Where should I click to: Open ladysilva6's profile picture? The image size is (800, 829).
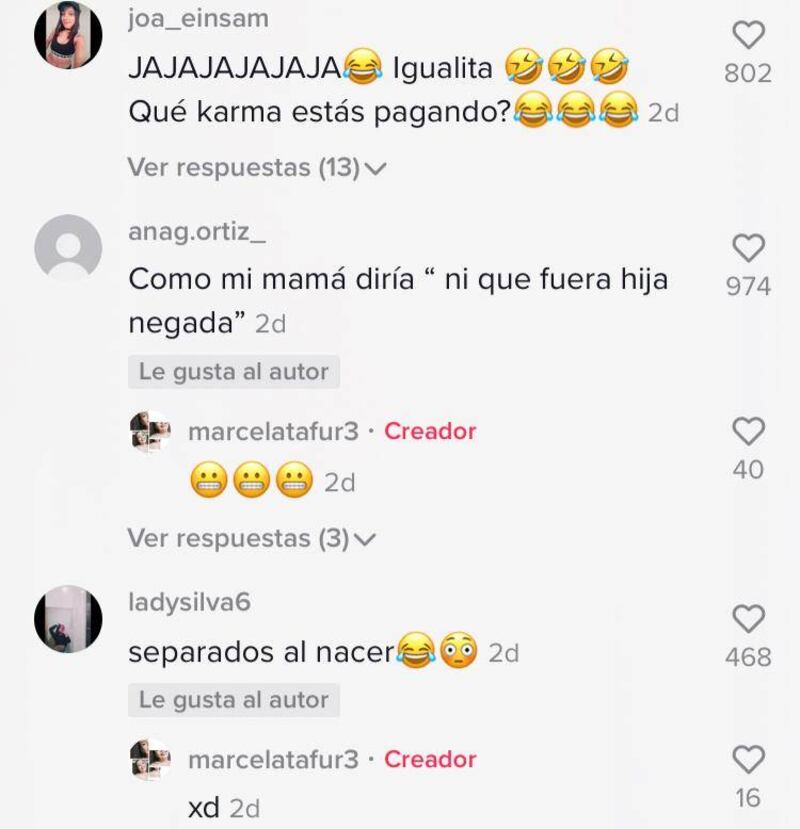[x=68, y=619]
